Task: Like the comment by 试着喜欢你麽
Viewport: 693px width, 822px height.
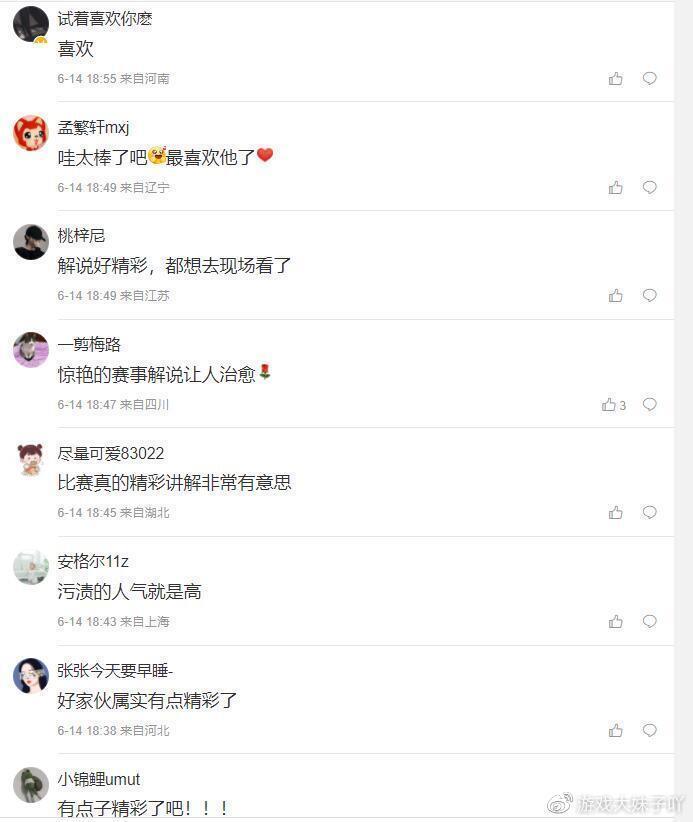Action: click(616, 79)
